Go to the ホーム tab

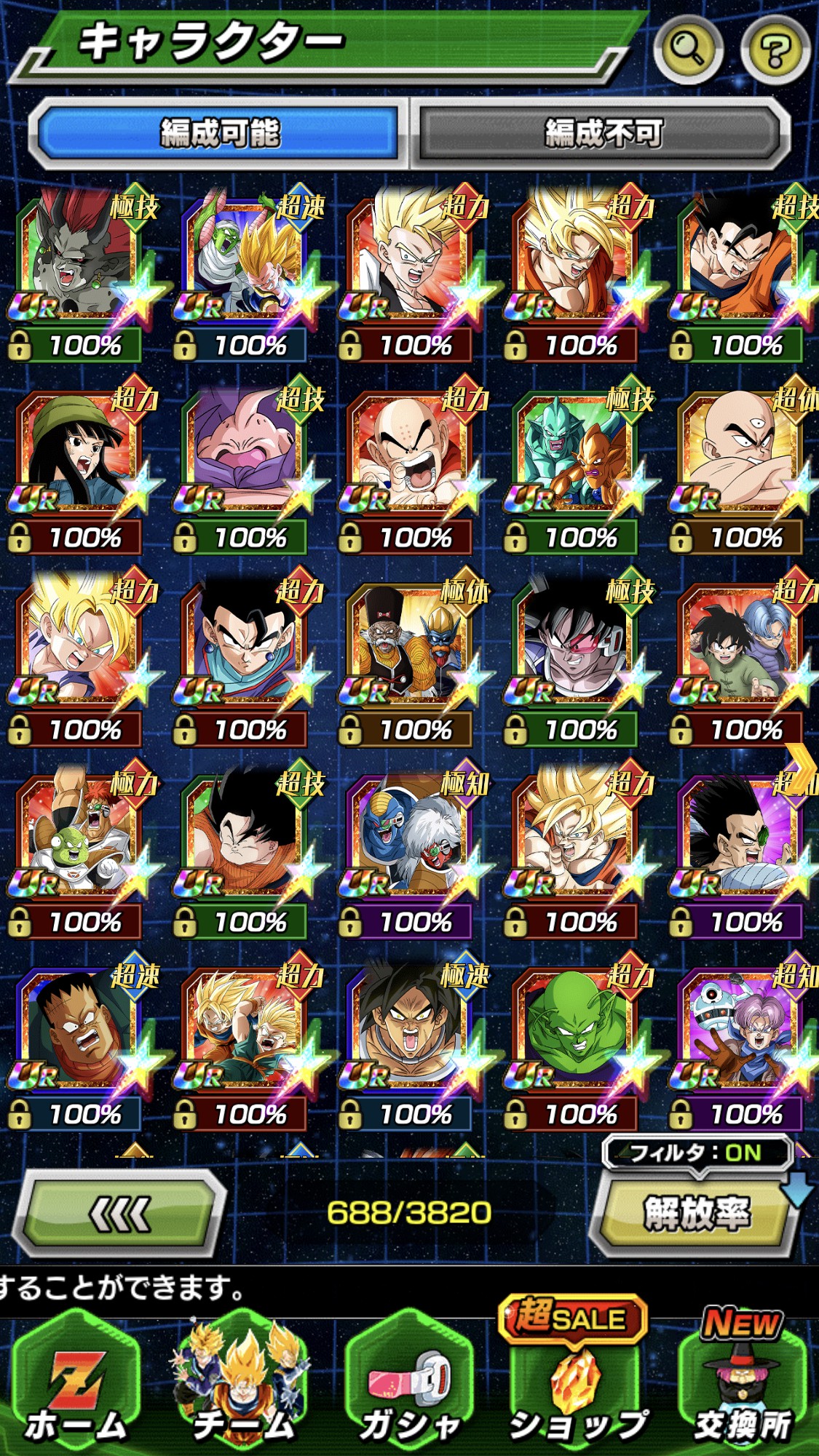pyautogui.click(x=76, y=1390)
